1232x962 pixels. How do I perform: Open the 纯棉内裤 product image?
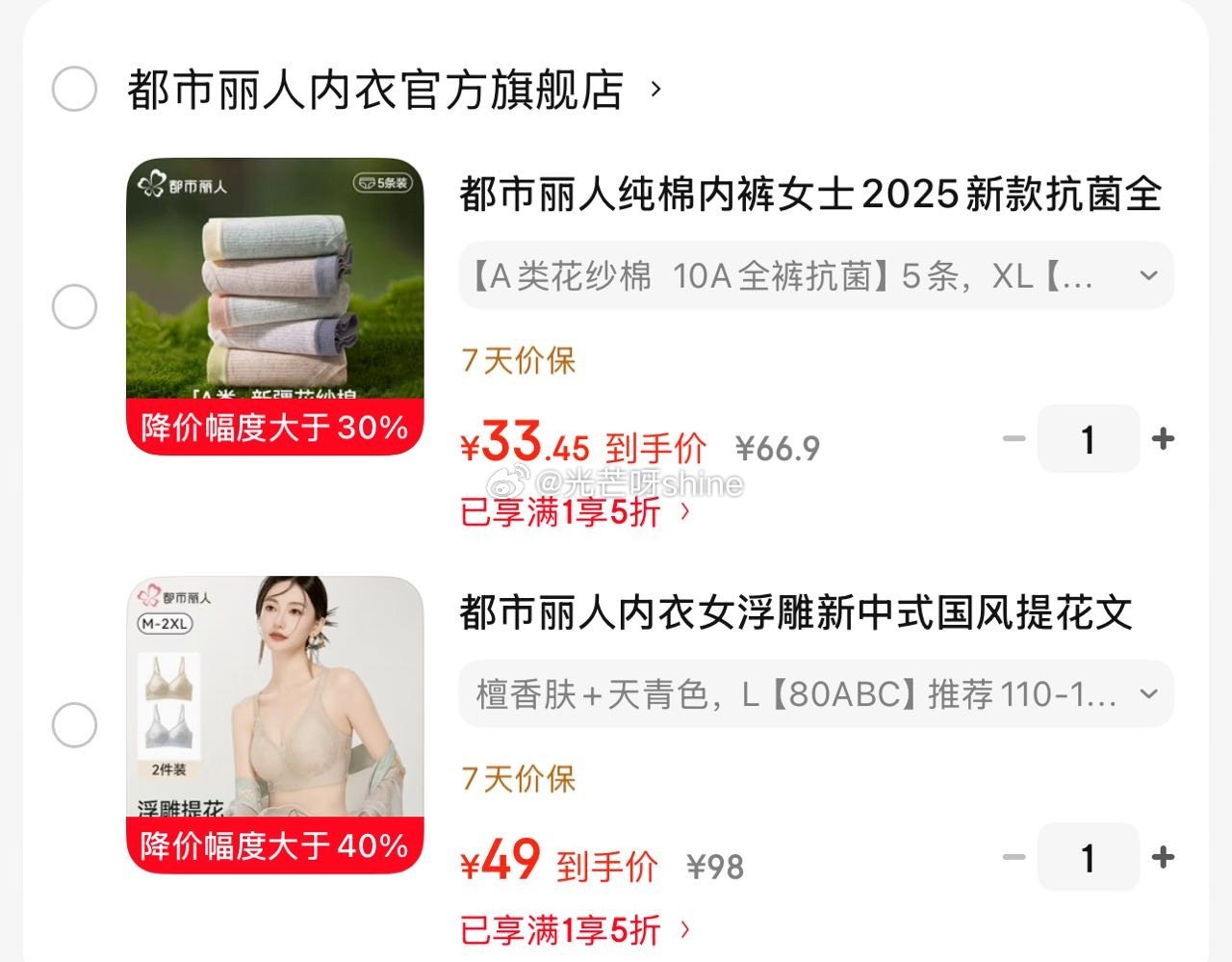point(275,306)
